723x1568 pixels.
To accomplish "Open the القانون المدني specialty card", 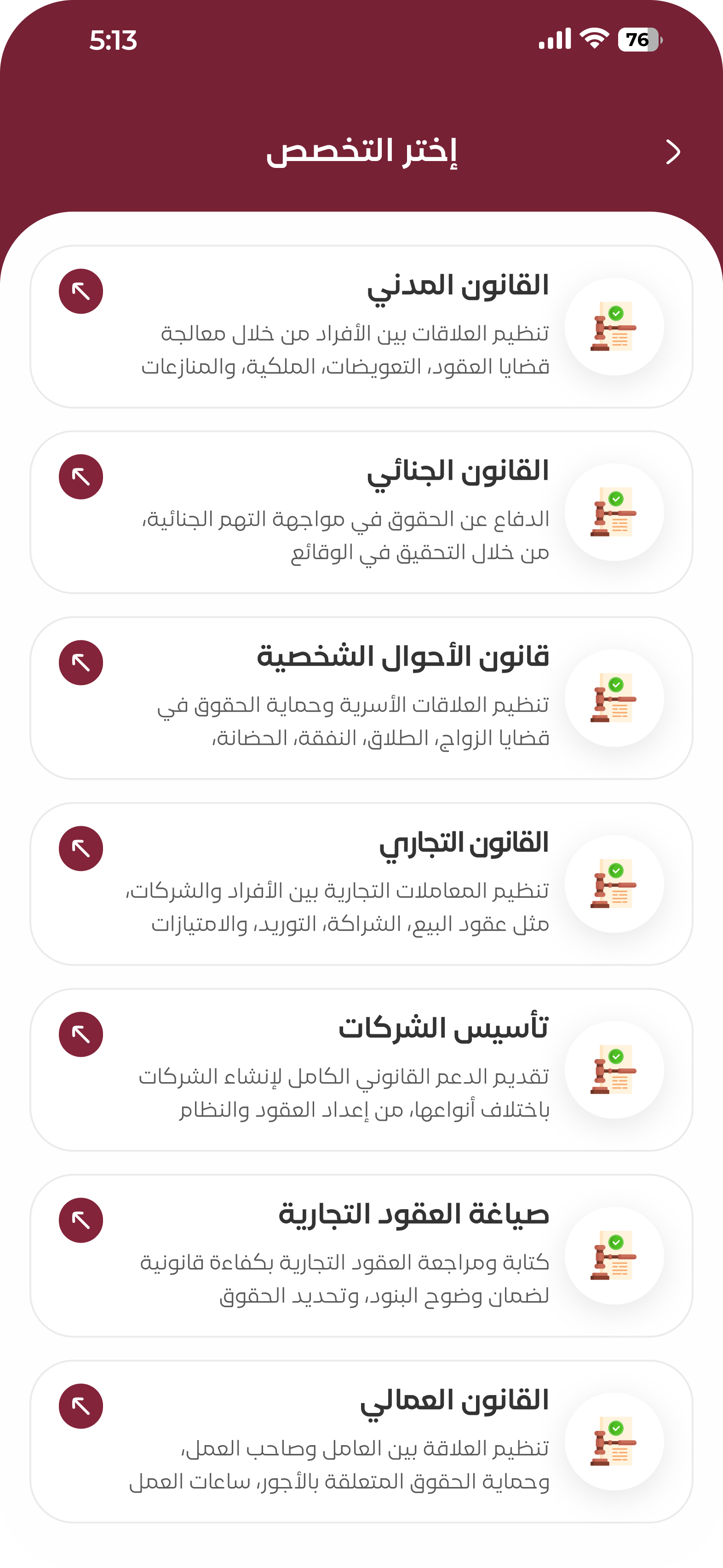I will pos(361,327).
